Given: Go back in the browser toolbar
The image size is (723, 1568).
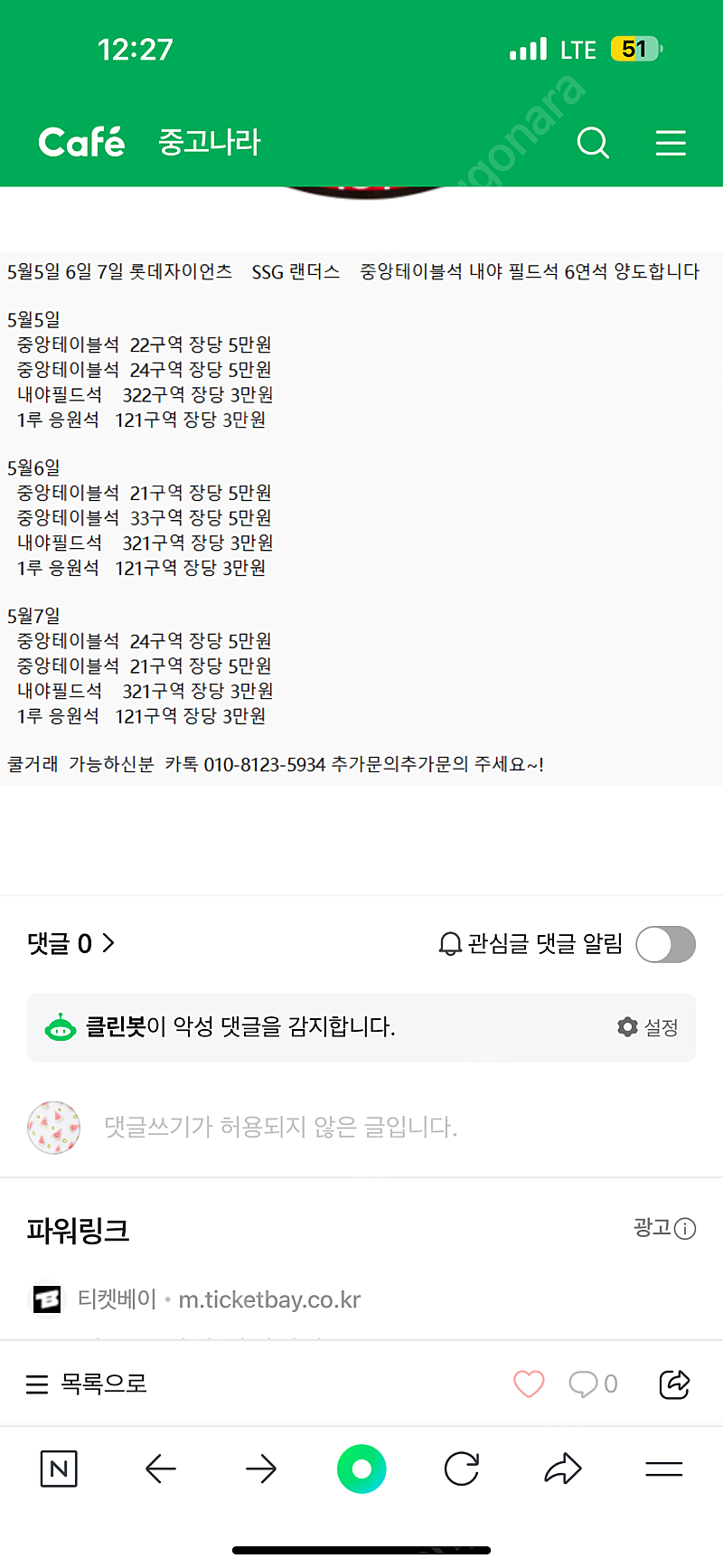Looking at the screenshot, I should 161,1469.
